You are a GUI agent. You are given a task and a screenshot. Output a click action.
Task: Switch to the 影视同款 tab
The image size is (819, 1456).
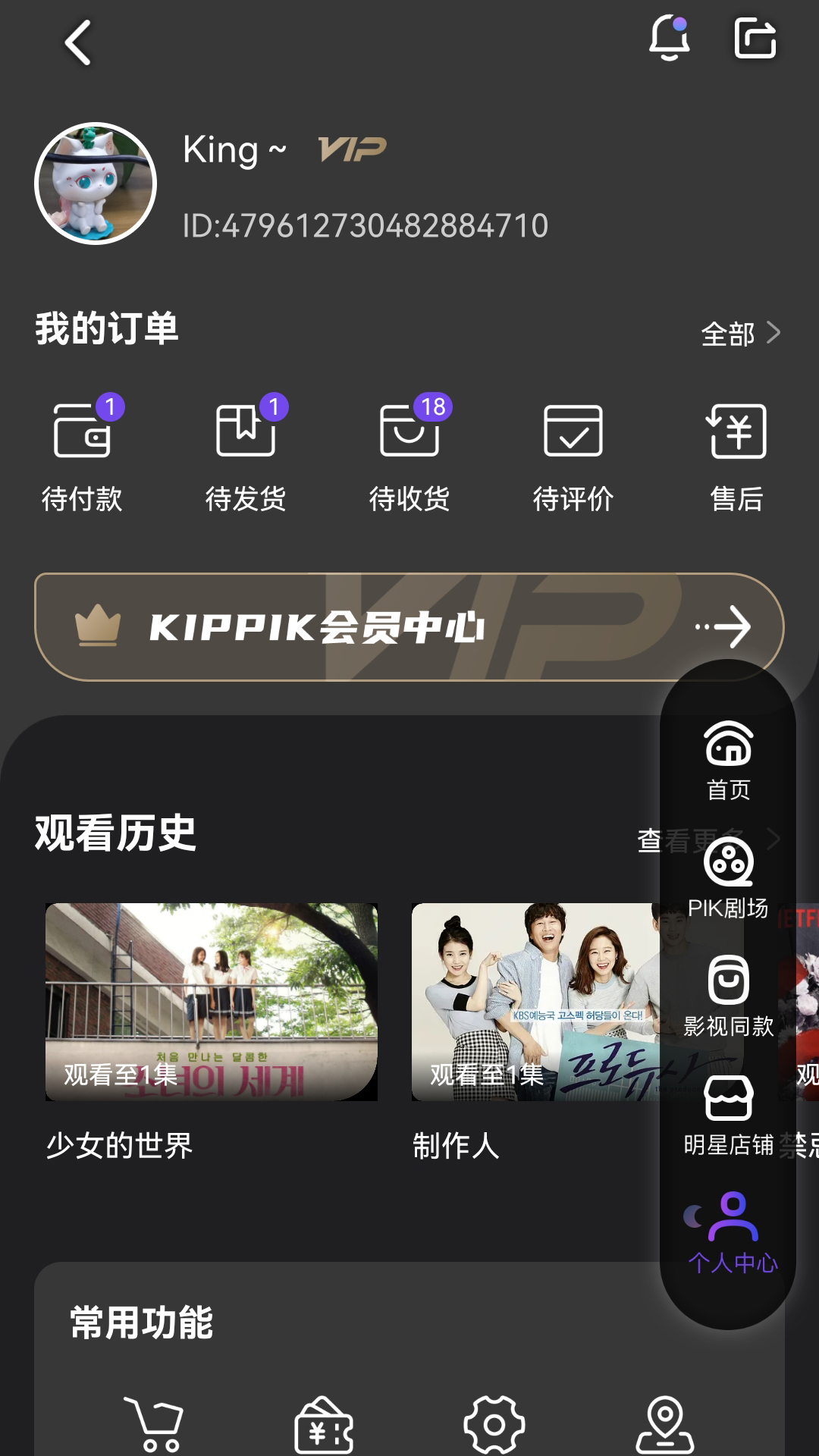728,996
